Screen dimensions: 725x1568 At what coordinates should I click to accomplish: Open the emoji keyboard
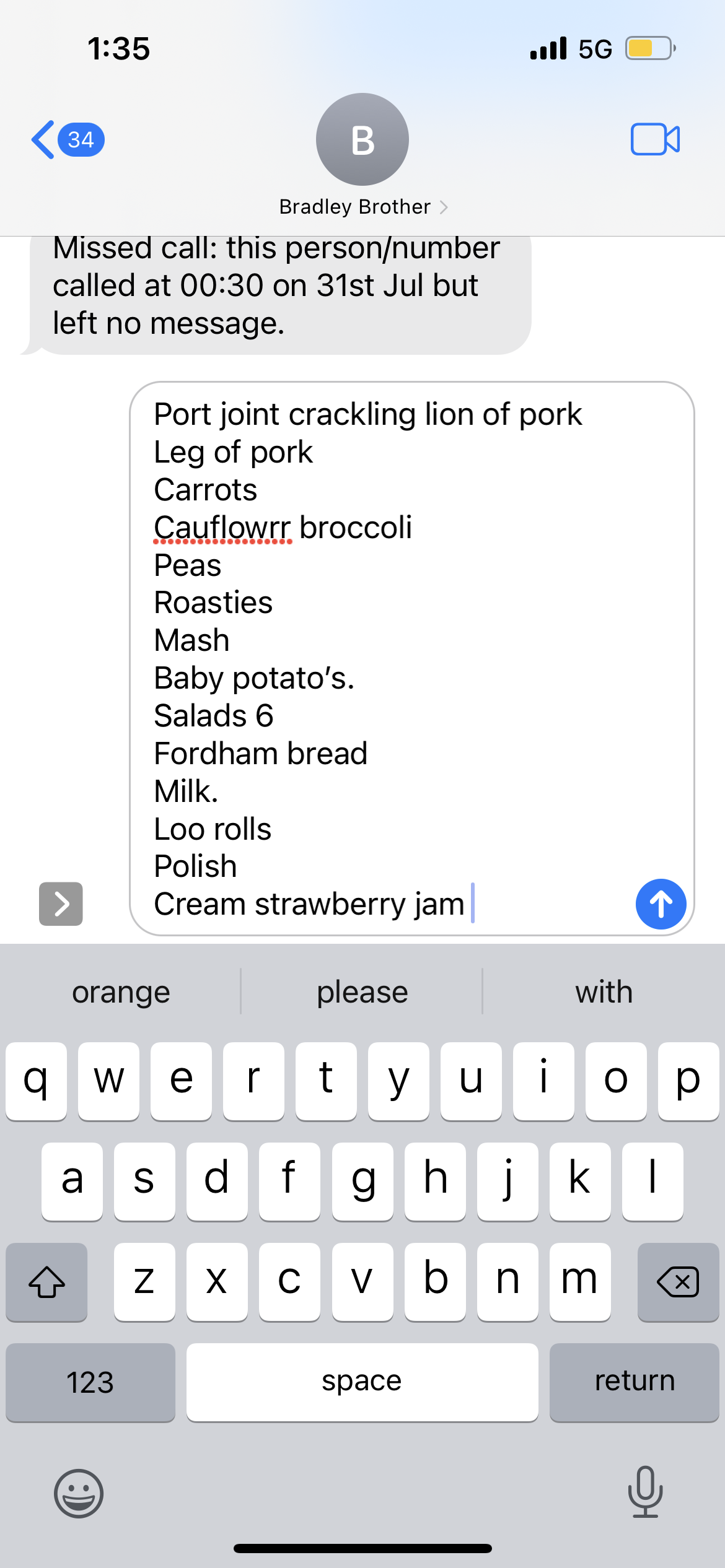79,1494
